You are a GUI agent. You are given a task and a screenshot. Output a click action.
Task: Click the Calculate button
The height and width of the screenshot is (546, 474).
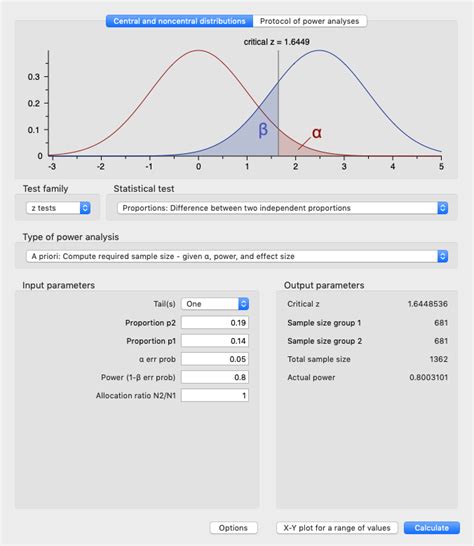[432, 528]
